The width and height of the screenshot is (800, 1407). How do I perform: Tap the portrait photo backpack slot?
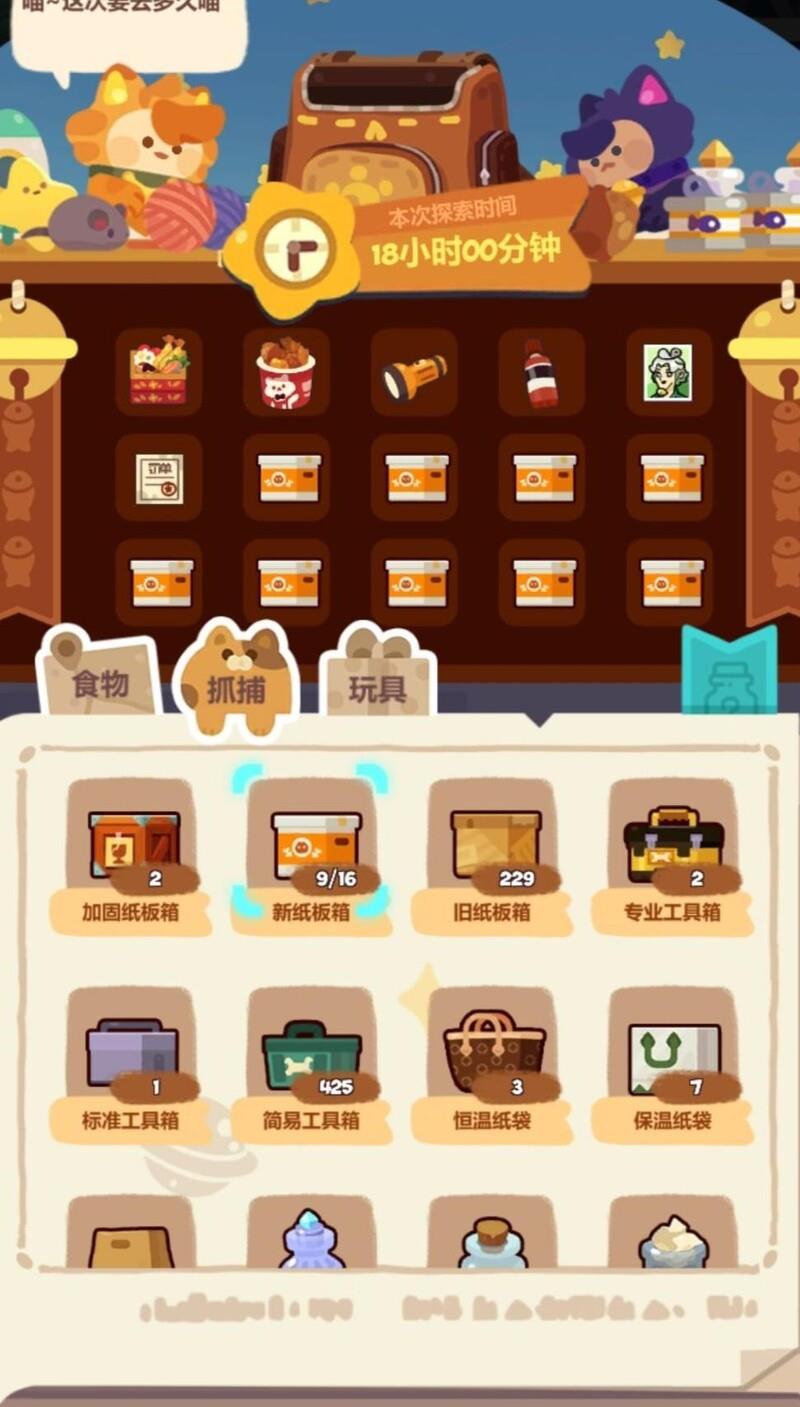click(x=669, y=373)
